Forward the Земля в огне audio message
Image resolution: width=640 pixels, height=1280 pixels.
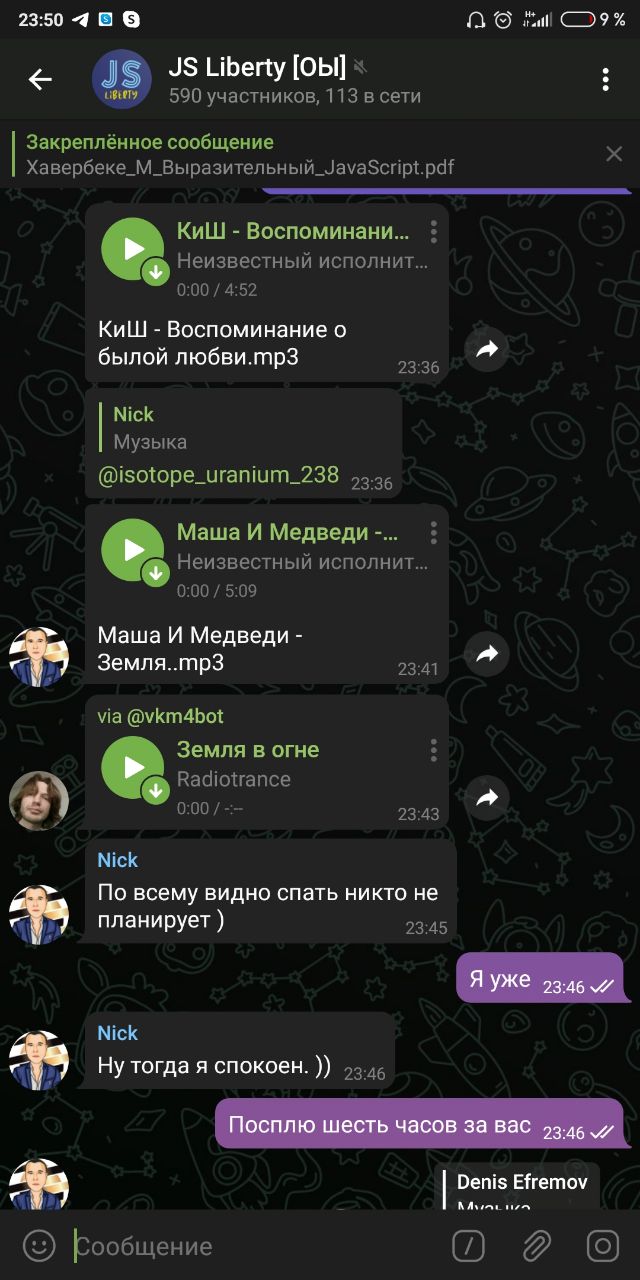point(487,797)
